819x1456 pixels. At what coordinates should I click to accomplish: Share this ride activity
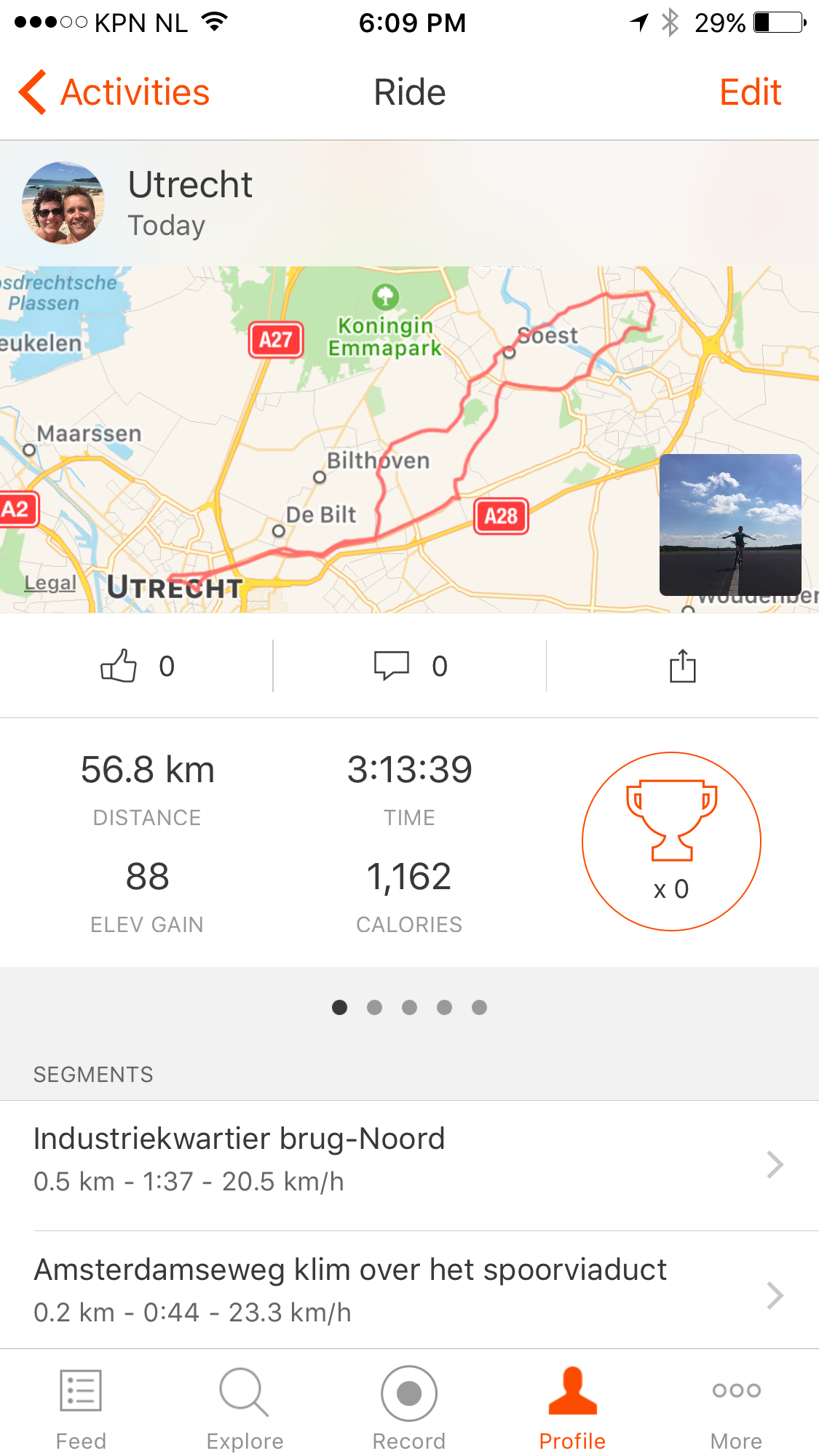tap(682, 666)
